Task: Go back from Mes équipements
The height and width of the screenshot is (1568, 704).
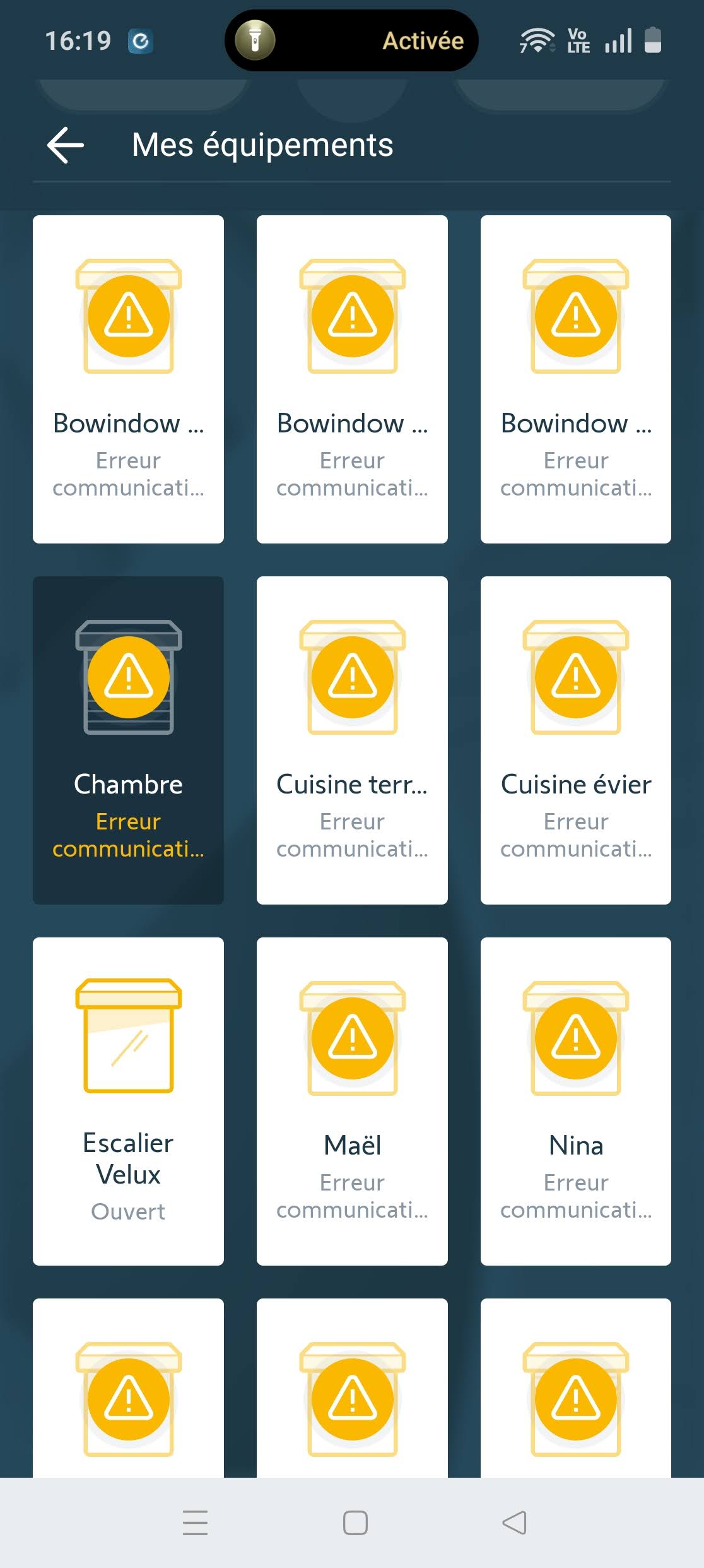Action: point(66,145)
